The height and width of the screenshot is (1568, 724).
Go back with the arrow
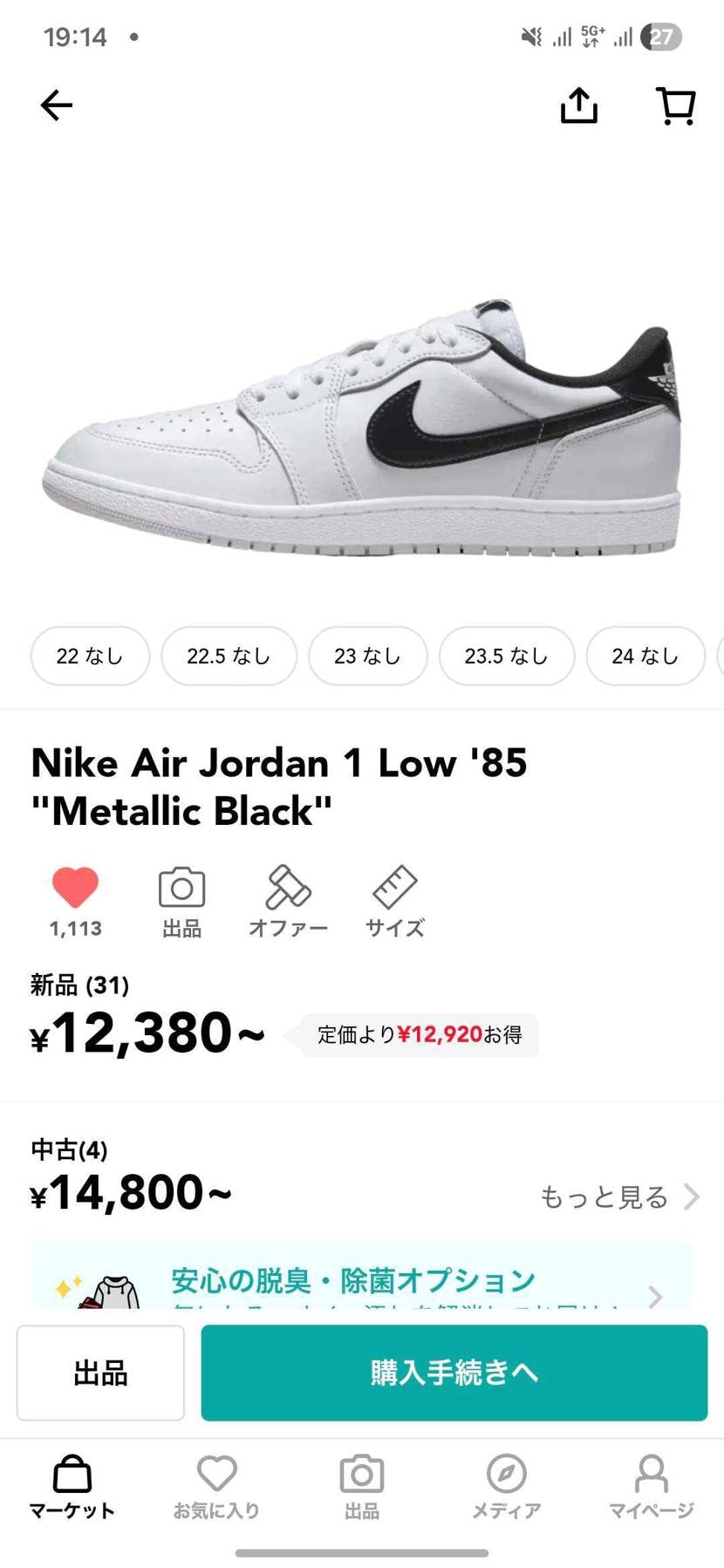[56, 105]
